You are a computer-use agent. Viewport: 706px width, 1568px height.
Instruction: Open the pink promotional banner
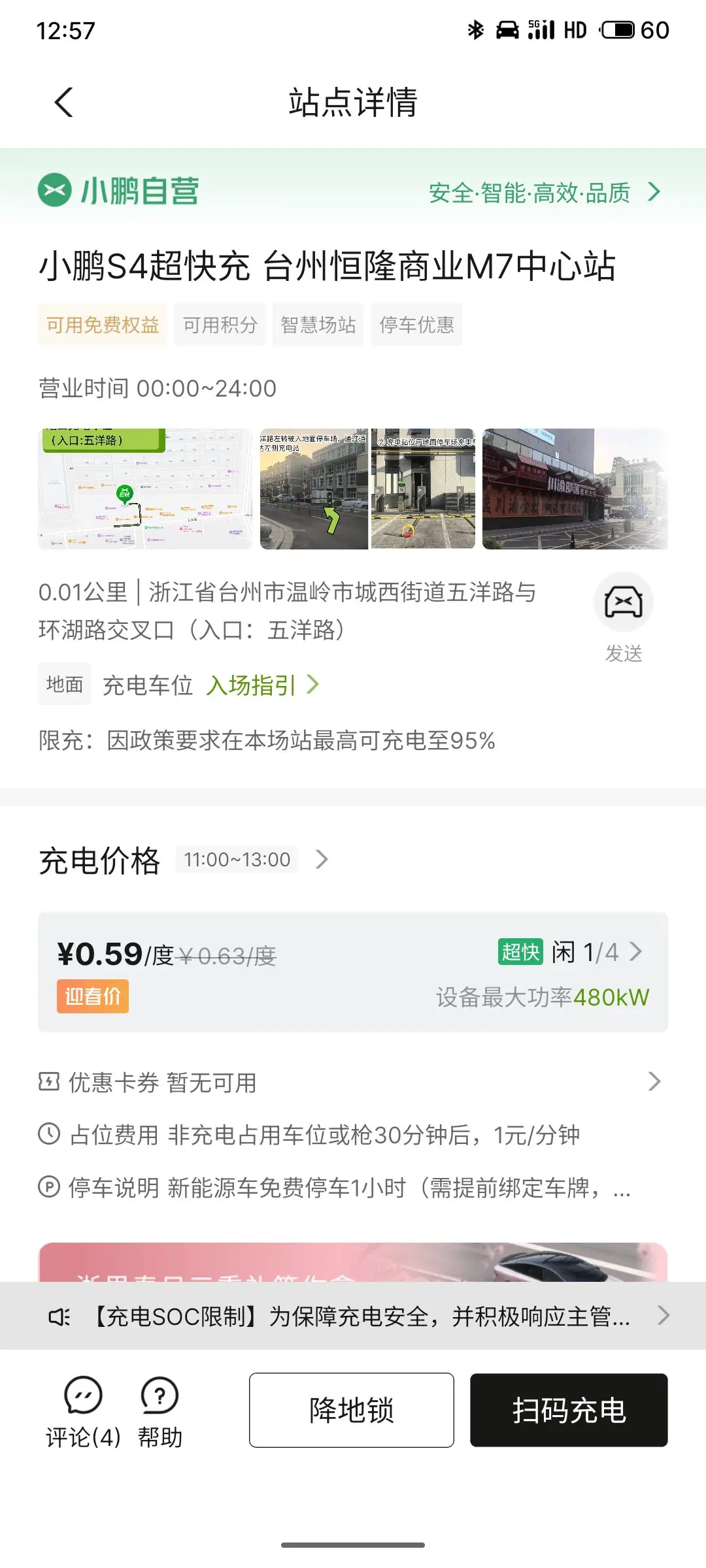[x=353, y=1262]
